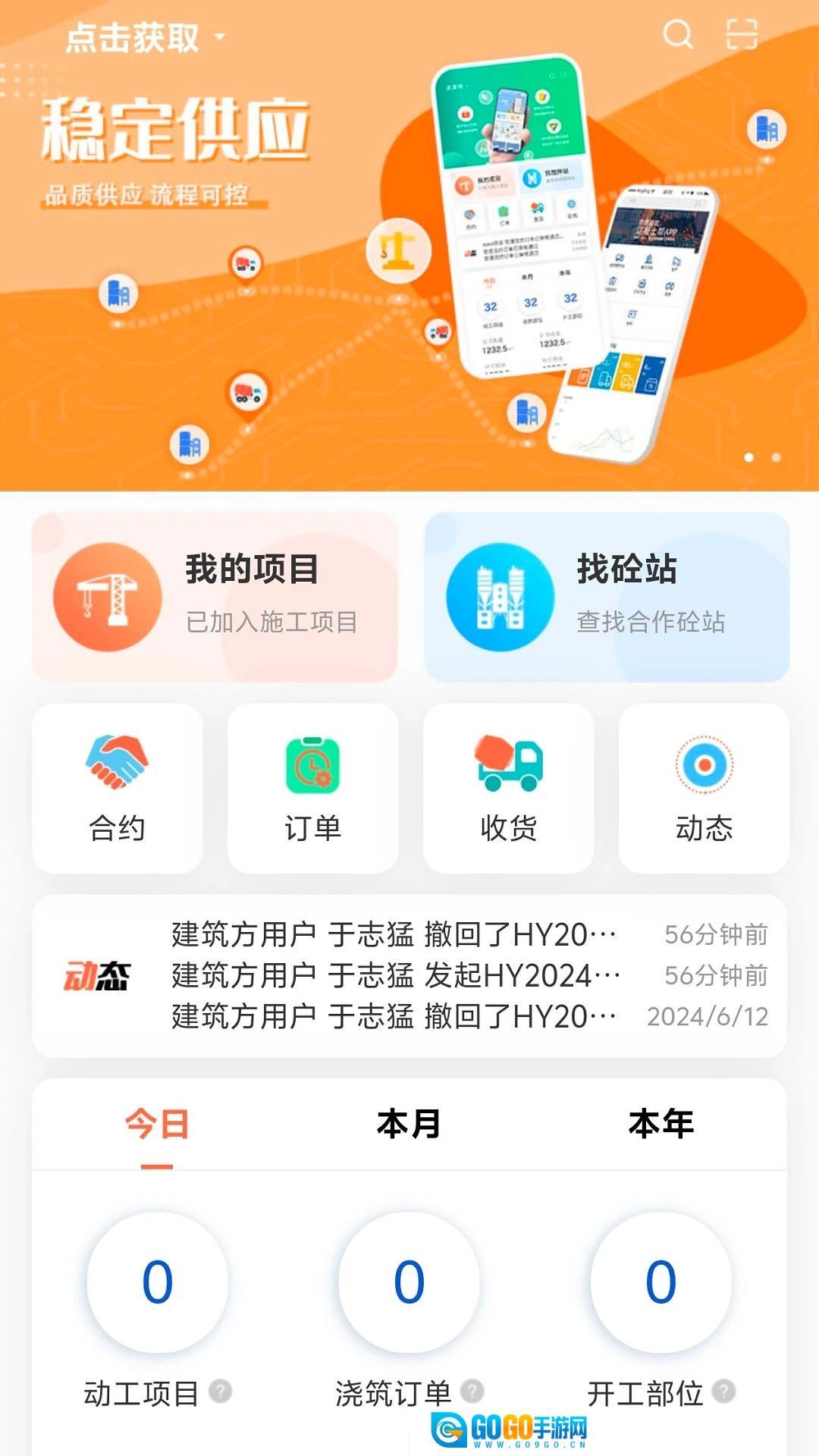The width and height of the screenshot is (819, 1456).
Task: Open the 动态 news feed card
Action: tap(409, 975)
